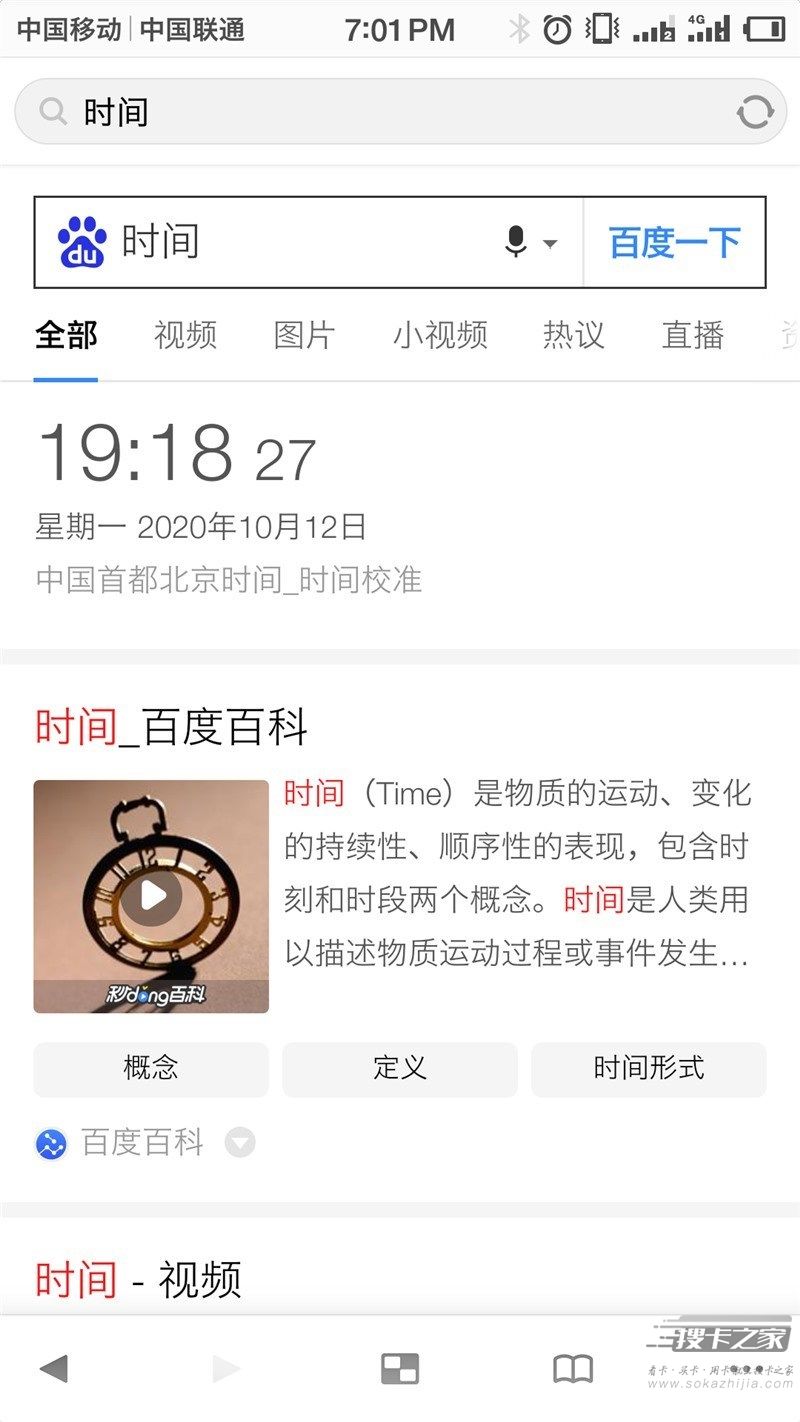Open the 中国首都北京时间_时间校准 link
800x1422 pixels.
coord(229,579)
